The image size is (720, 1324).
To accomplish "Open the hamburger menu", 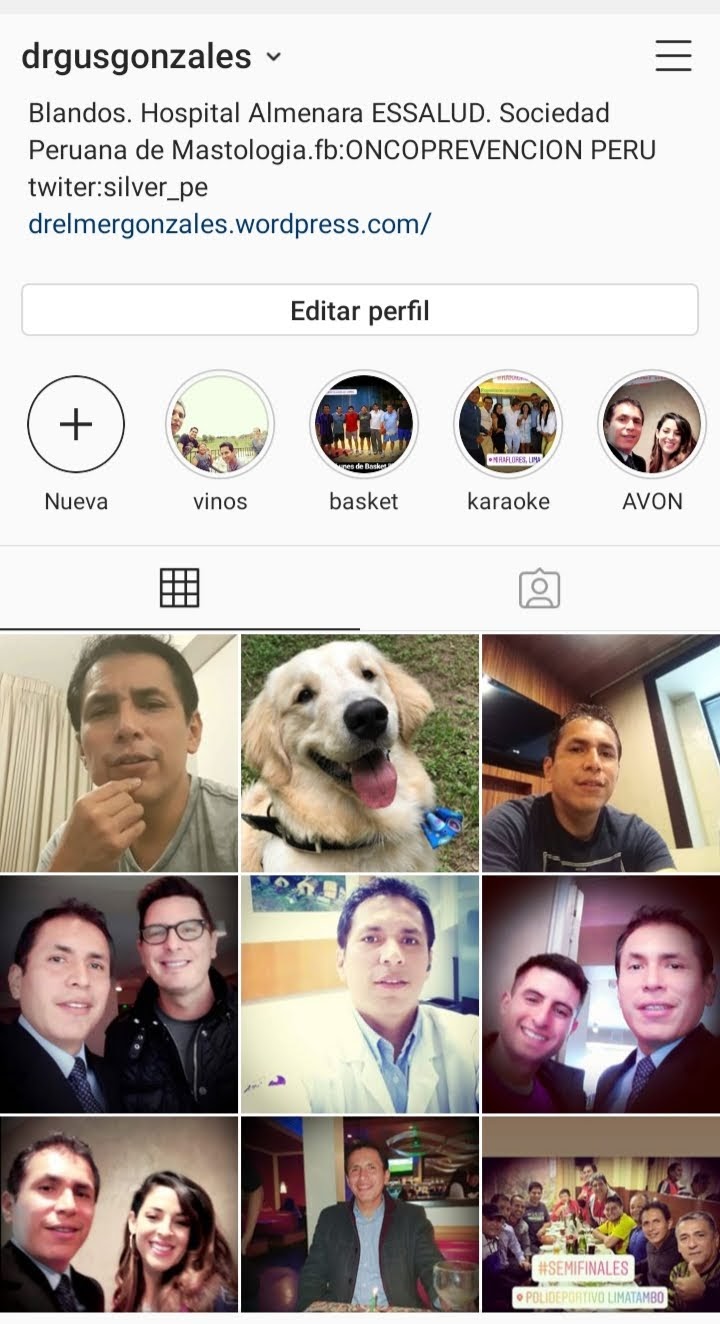I will [x=673, y=56].
